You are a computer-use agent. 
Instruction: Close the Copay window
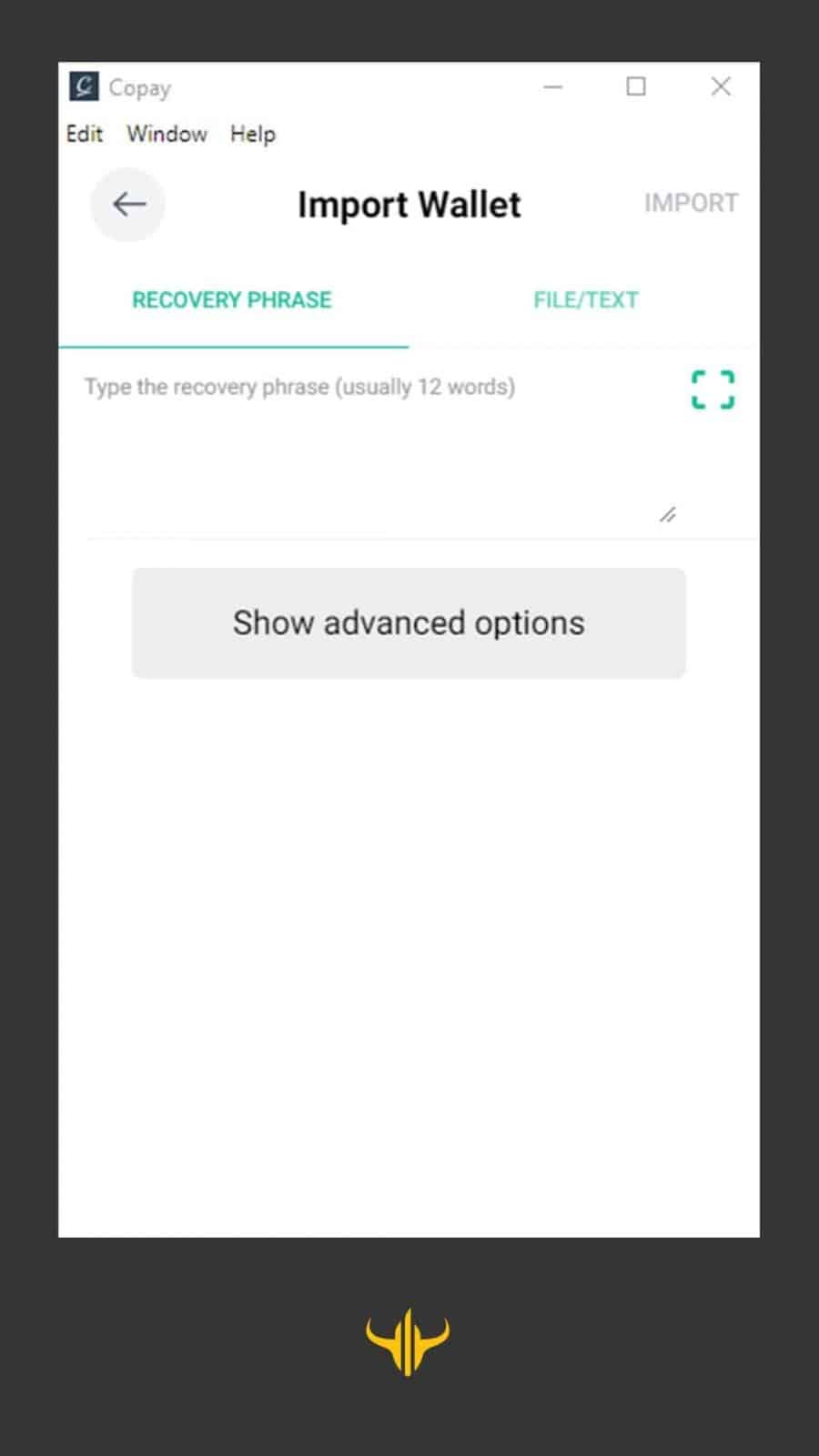(721, 86)
